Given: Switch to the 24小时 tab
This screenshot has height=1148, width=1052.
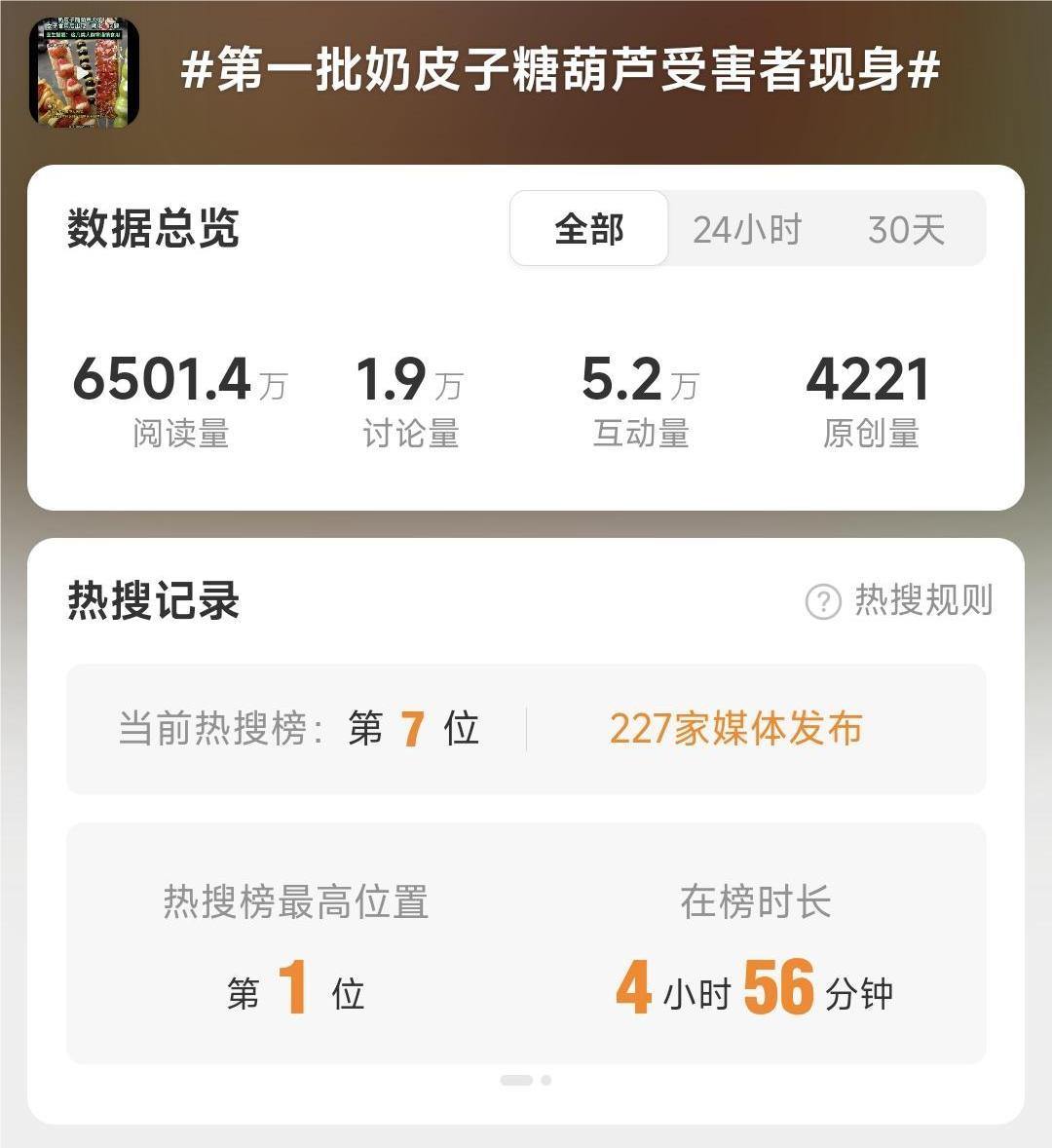Looking at the screenshot, I should pos(747,230).
